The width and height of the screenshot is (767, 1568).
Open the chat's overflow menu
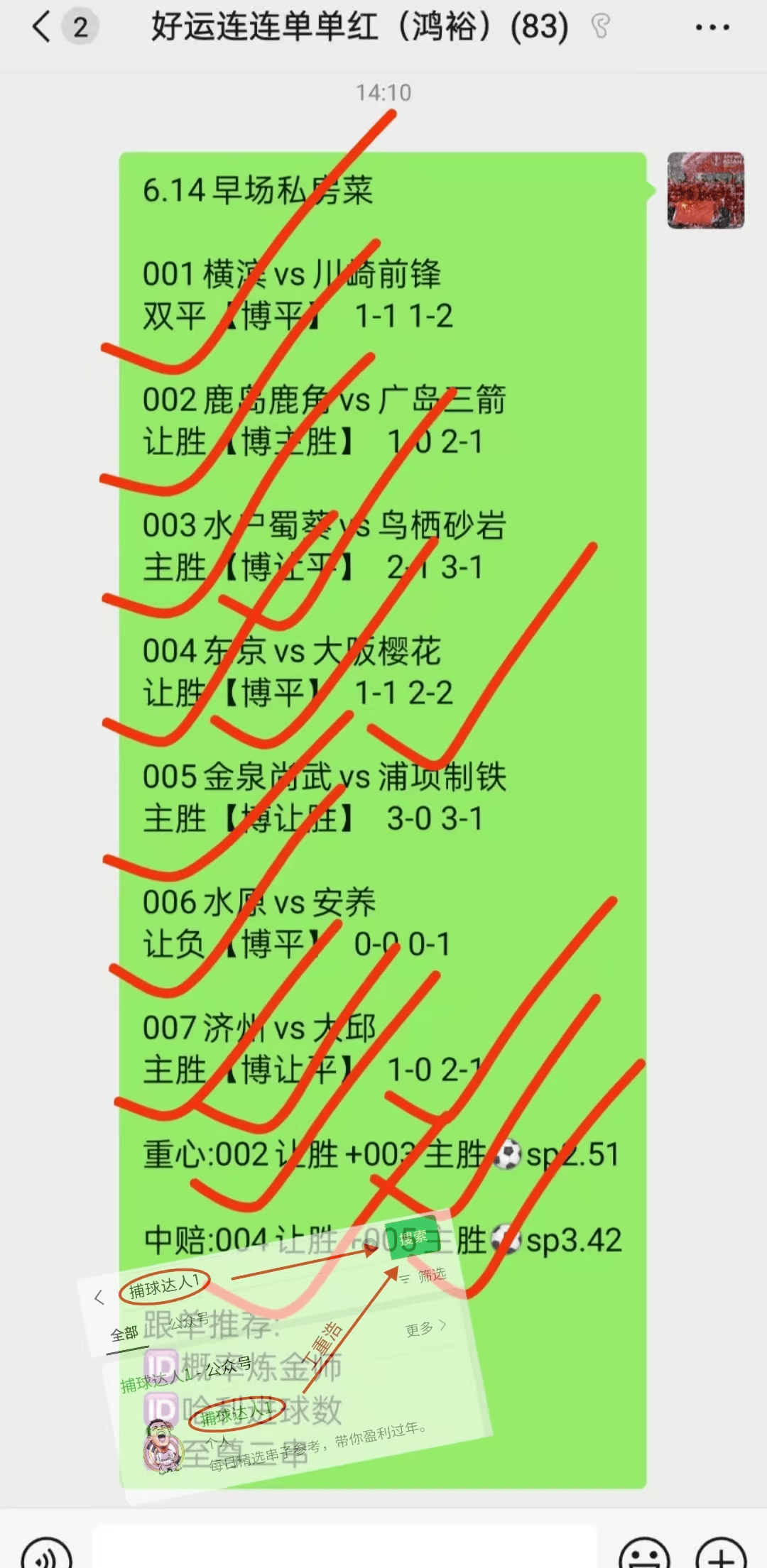[x=712, y=28]
